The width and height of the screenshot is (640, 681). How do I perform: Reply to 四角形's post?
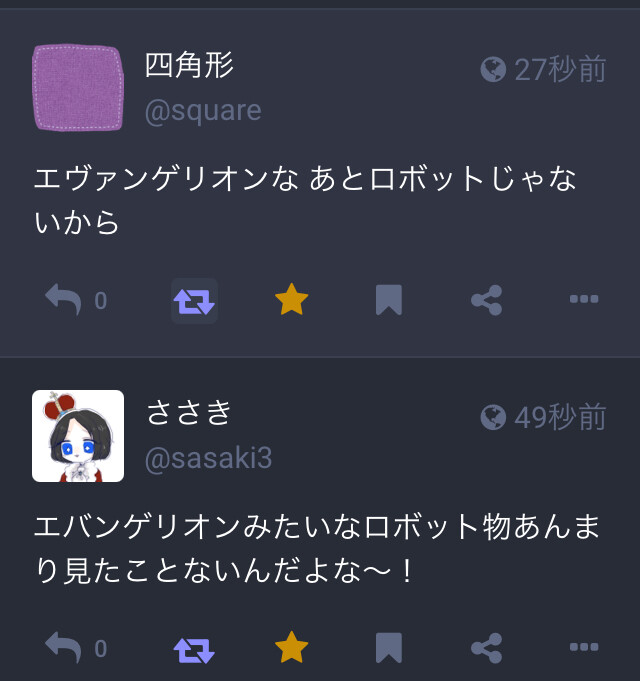tap(64, 300)
